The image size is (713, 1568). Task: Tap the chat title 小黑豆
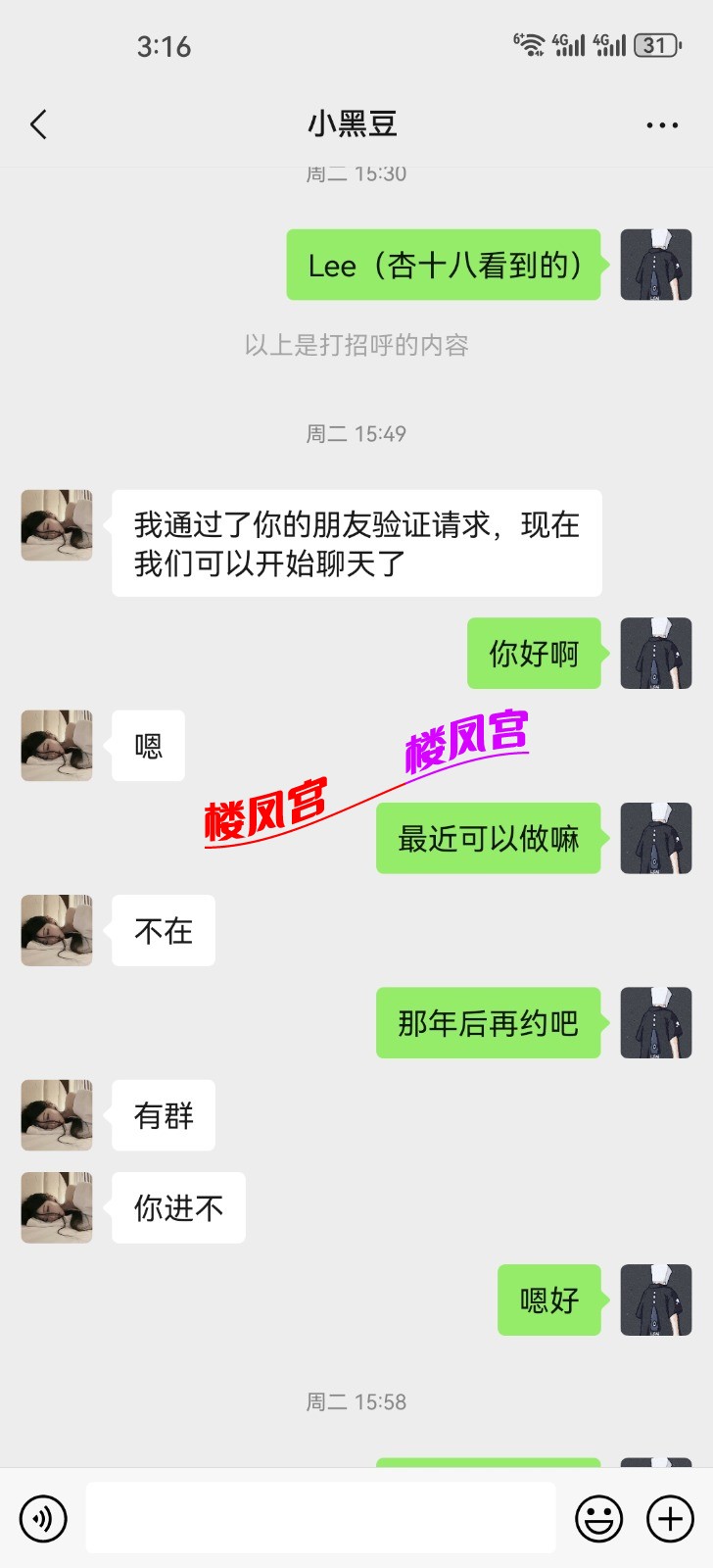(356, 124)
